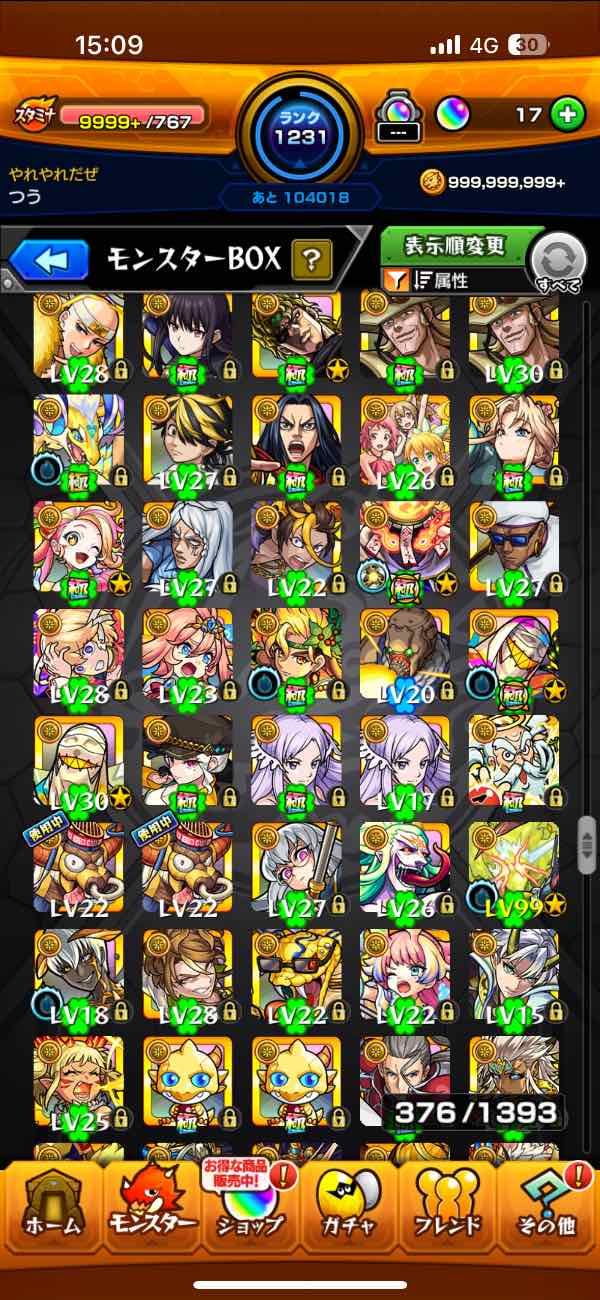This screenshot has width=600, height=1300.
Task: Add orbs with the green plus button
Action: [567, 115]
